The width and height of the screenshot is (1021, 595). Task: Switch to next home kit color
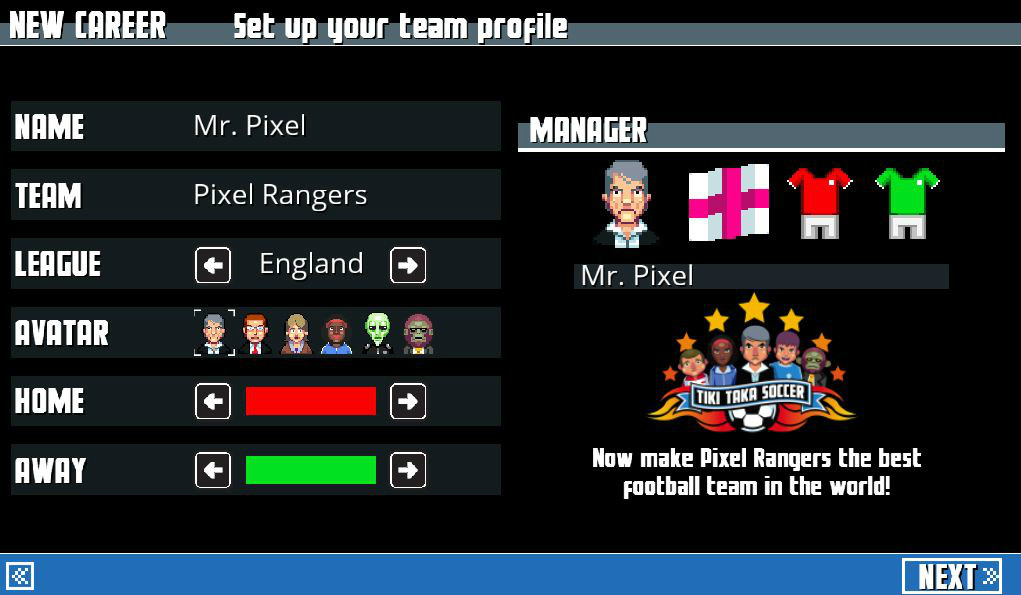coord(408,402)
